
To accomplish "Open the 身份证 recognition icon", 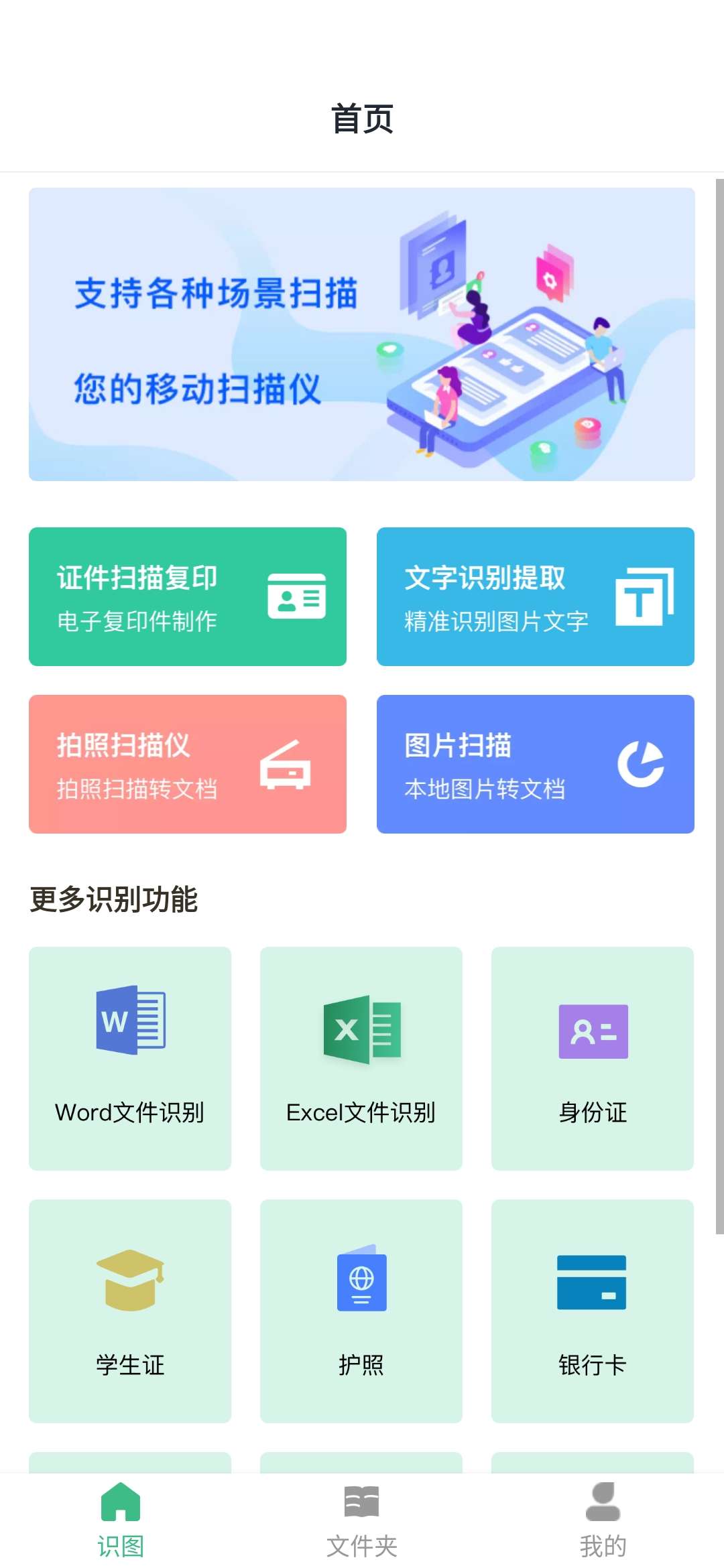I will [x=593, y=1032].
